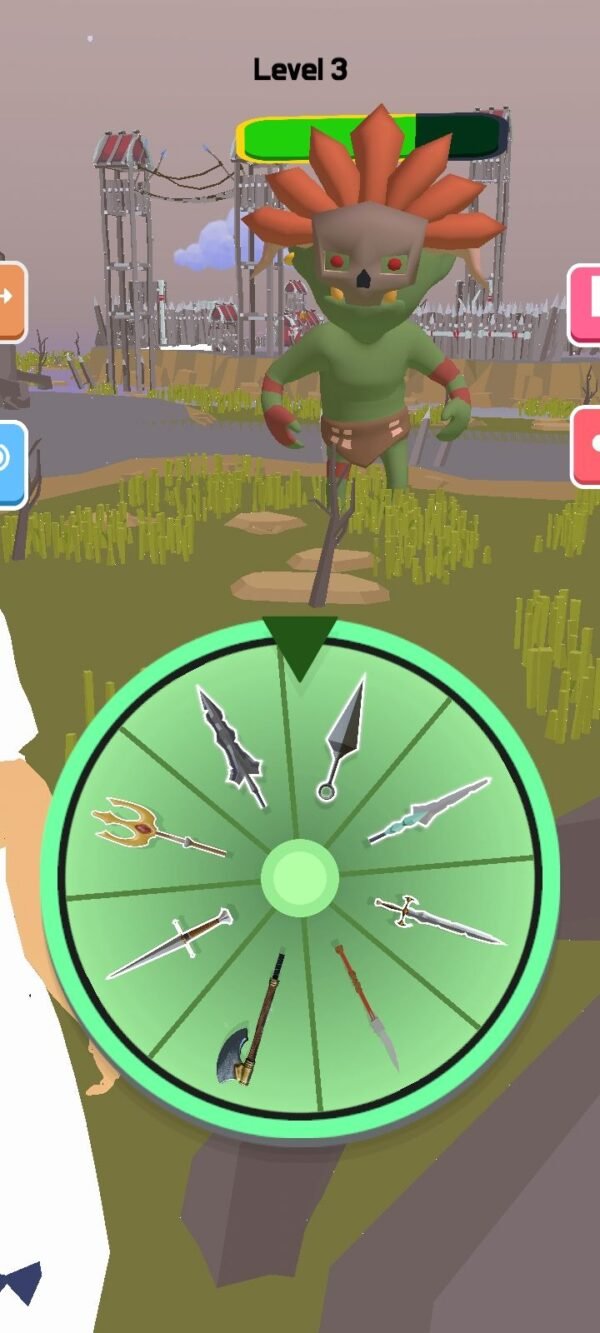Choose the golden trident weapon
This screenshot has height=1333, width=600.
(157, 830)
